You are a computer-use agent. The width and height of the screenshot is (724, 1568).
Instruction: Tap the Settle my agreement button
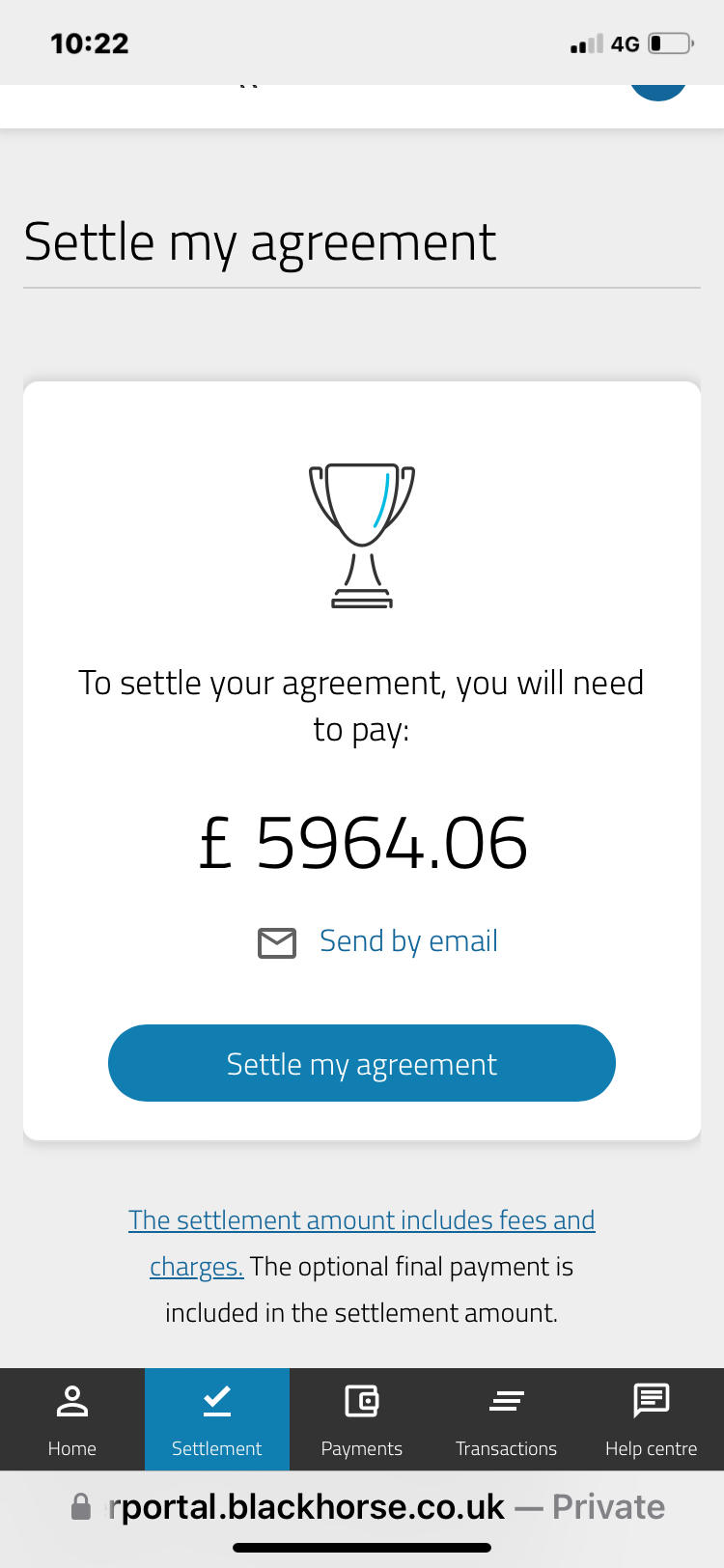tap(362, 1063)
